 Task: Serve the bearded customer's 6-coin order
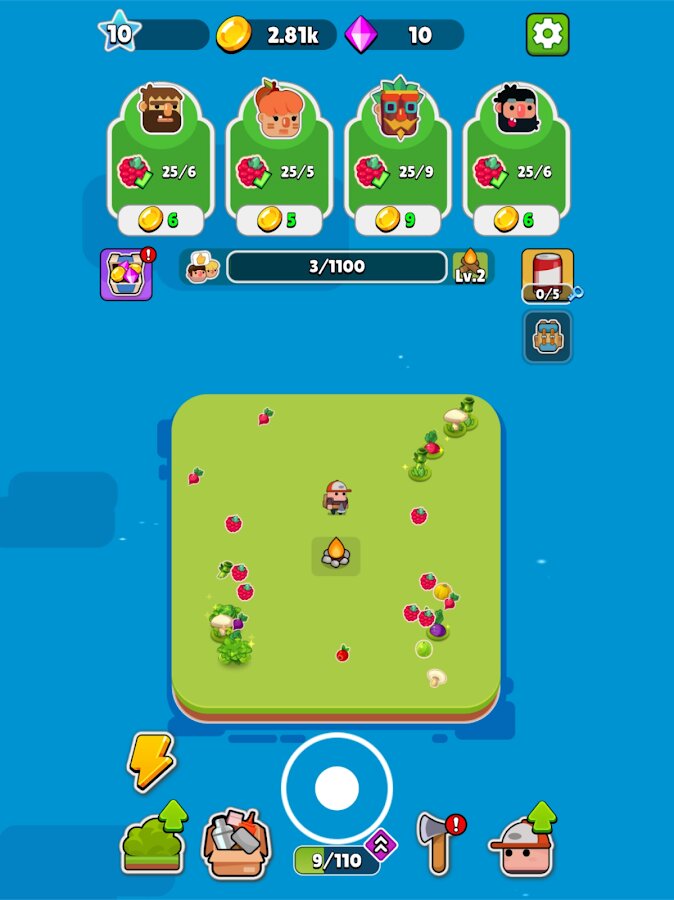[x=160, y=219]
